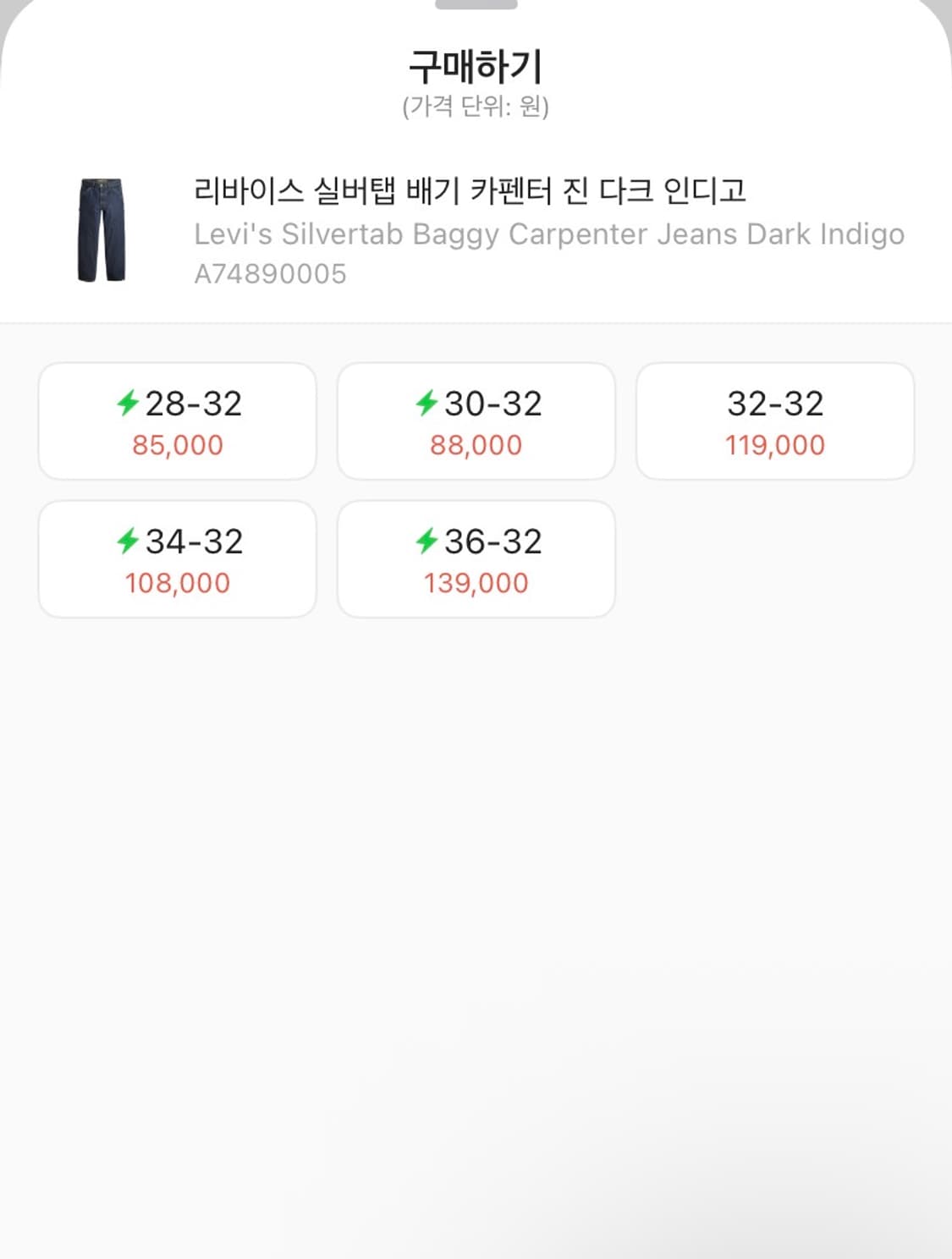The image size is (952, 1259).
Task: Click the 108,000 price under size 34-32
Action: point(177,581)
